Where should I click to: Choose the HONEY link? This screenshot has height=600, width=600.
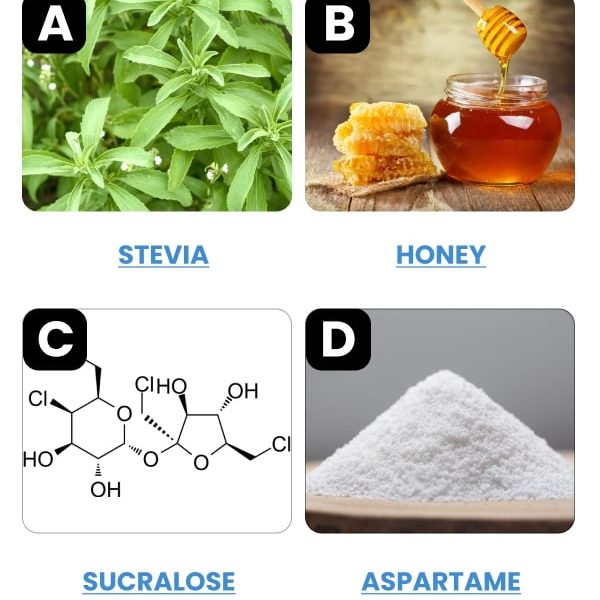tap(440, 255)
